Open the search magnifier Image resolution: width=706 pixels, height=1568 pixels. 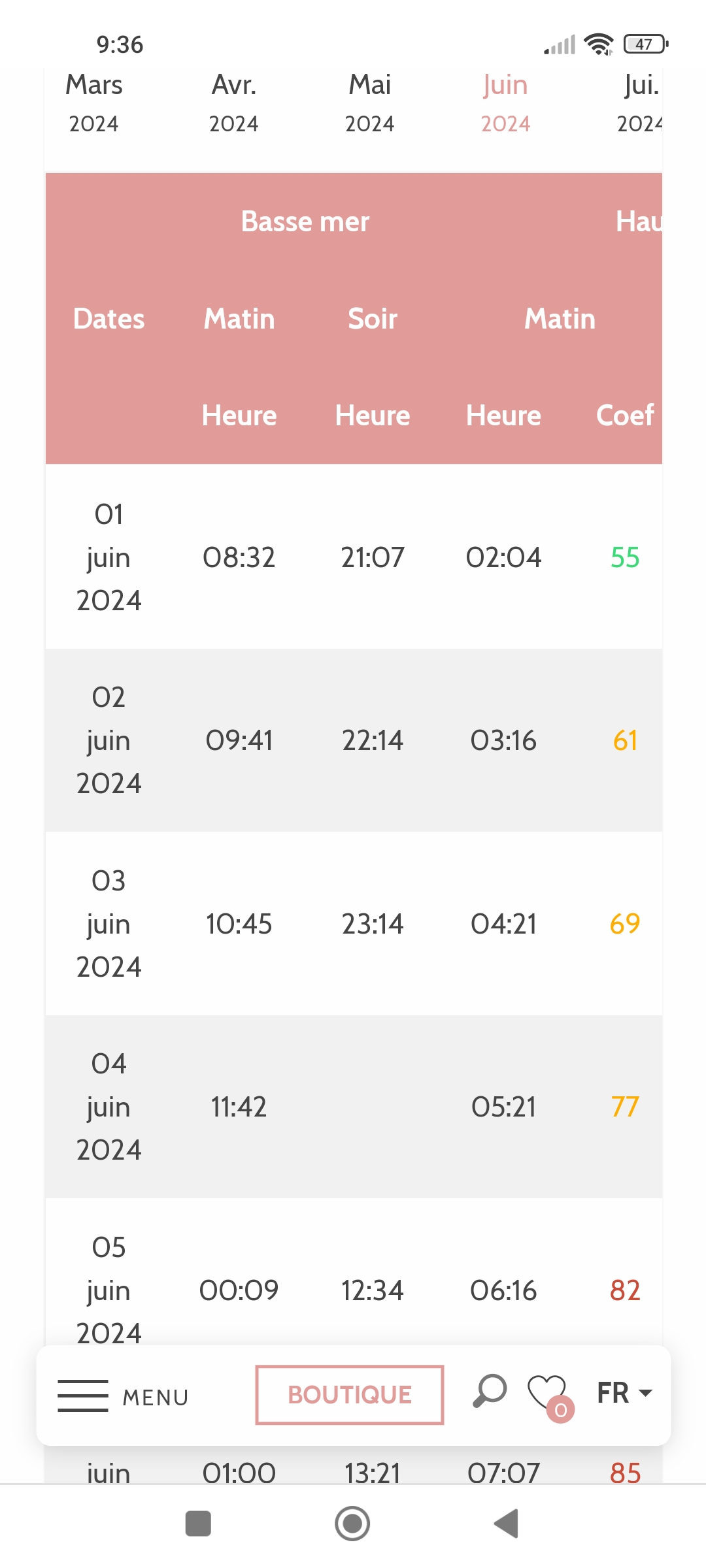pos(490,1392)
